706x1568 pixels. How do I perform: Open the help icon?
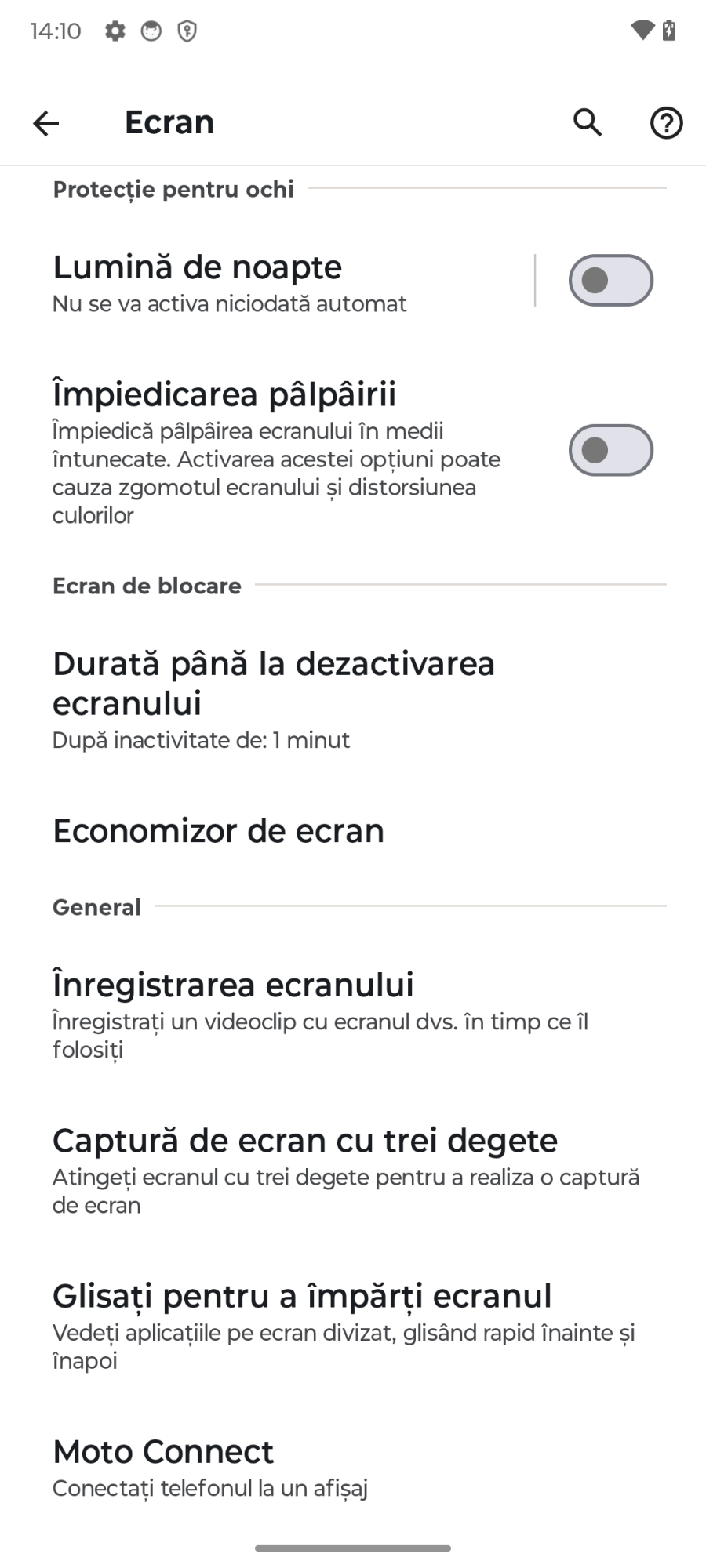(666, 123)
